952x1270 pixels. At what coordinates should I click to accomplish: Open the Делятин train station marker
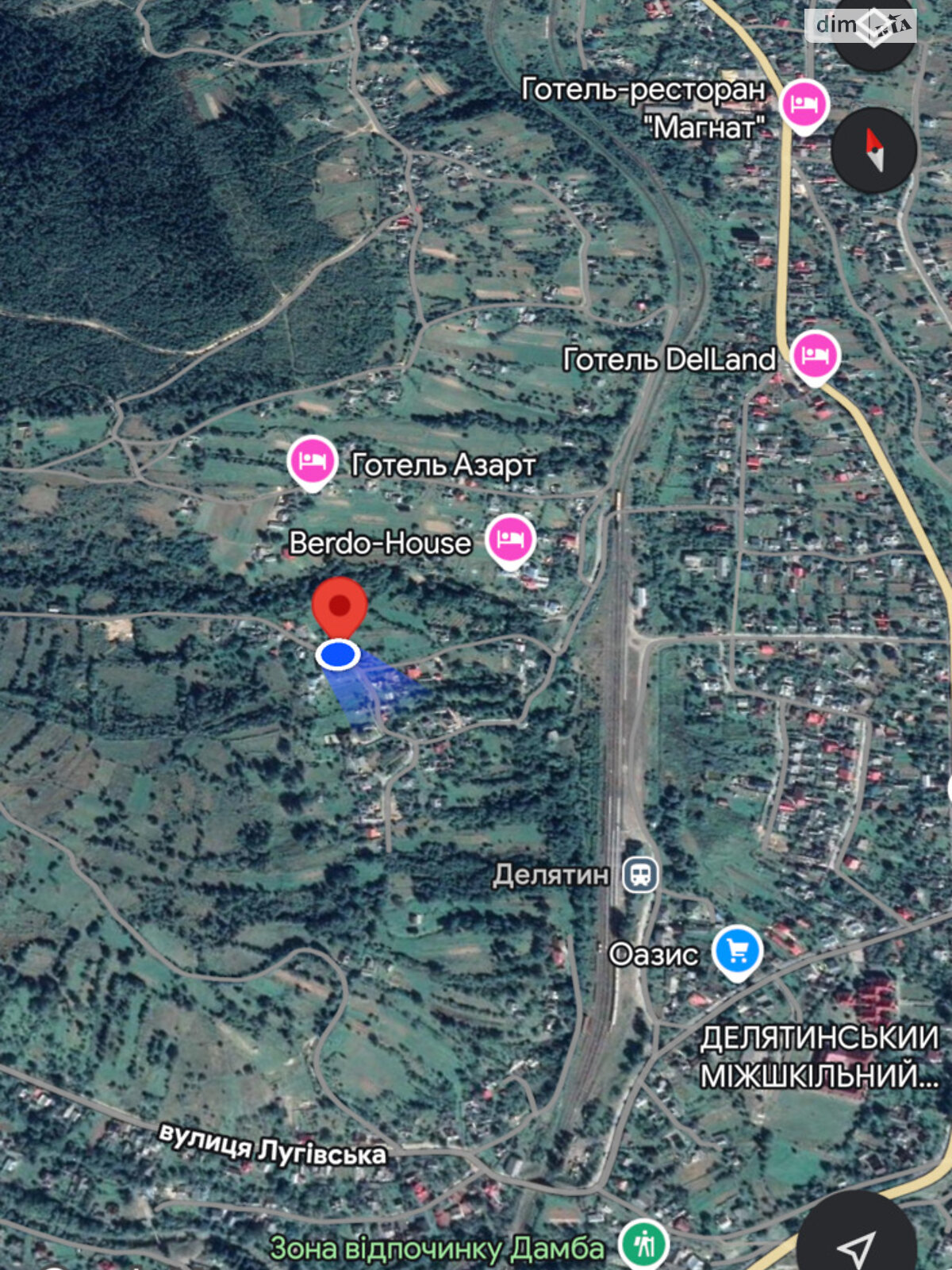pos(640,875)
